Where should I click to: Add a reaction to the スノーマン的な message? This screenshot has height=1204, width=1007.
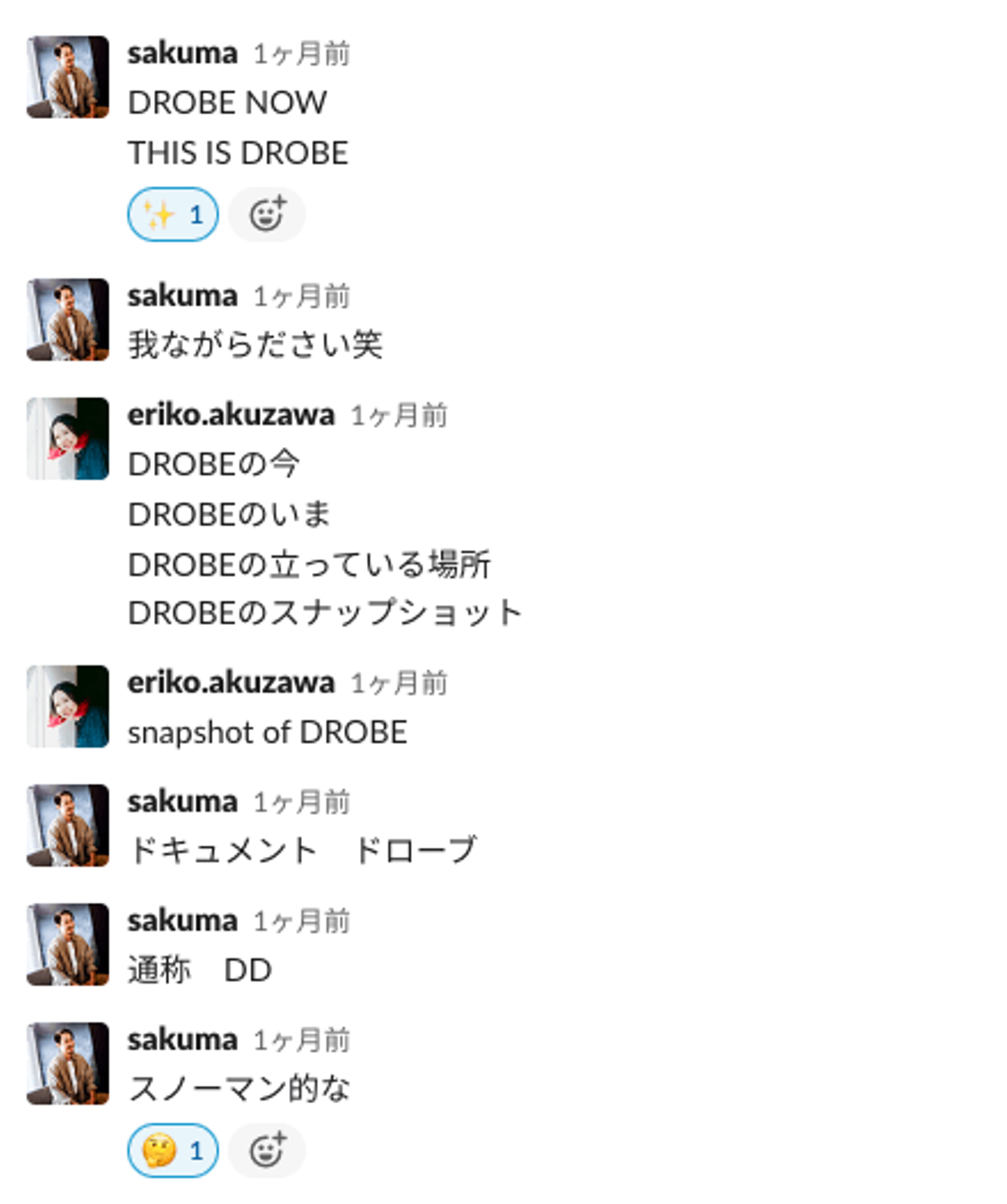267,1150
